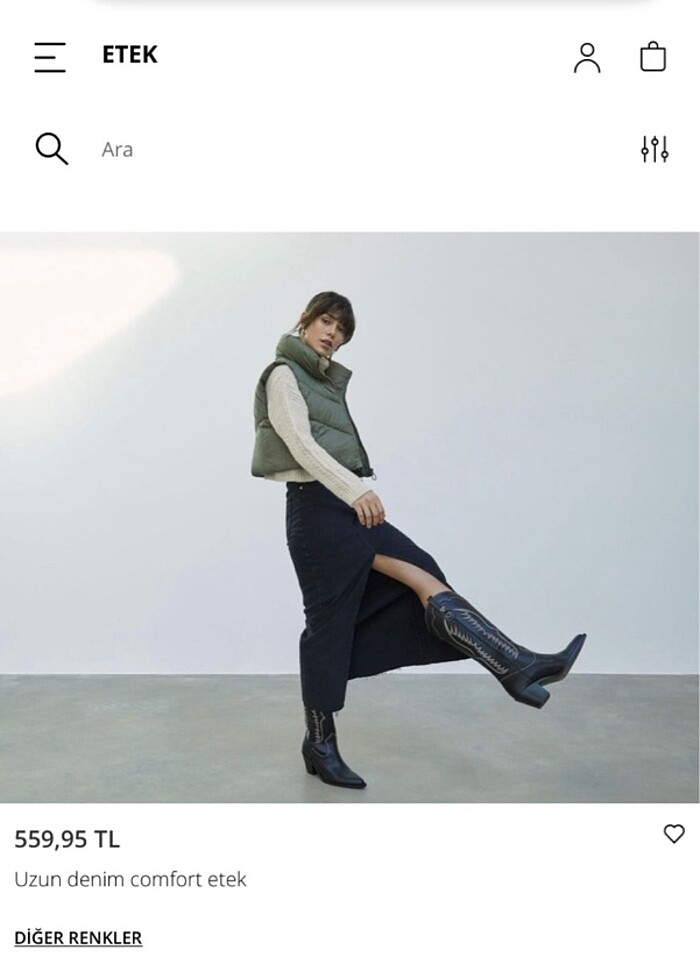
Task: Open the shopping bag
Action: tap(653, 57)
